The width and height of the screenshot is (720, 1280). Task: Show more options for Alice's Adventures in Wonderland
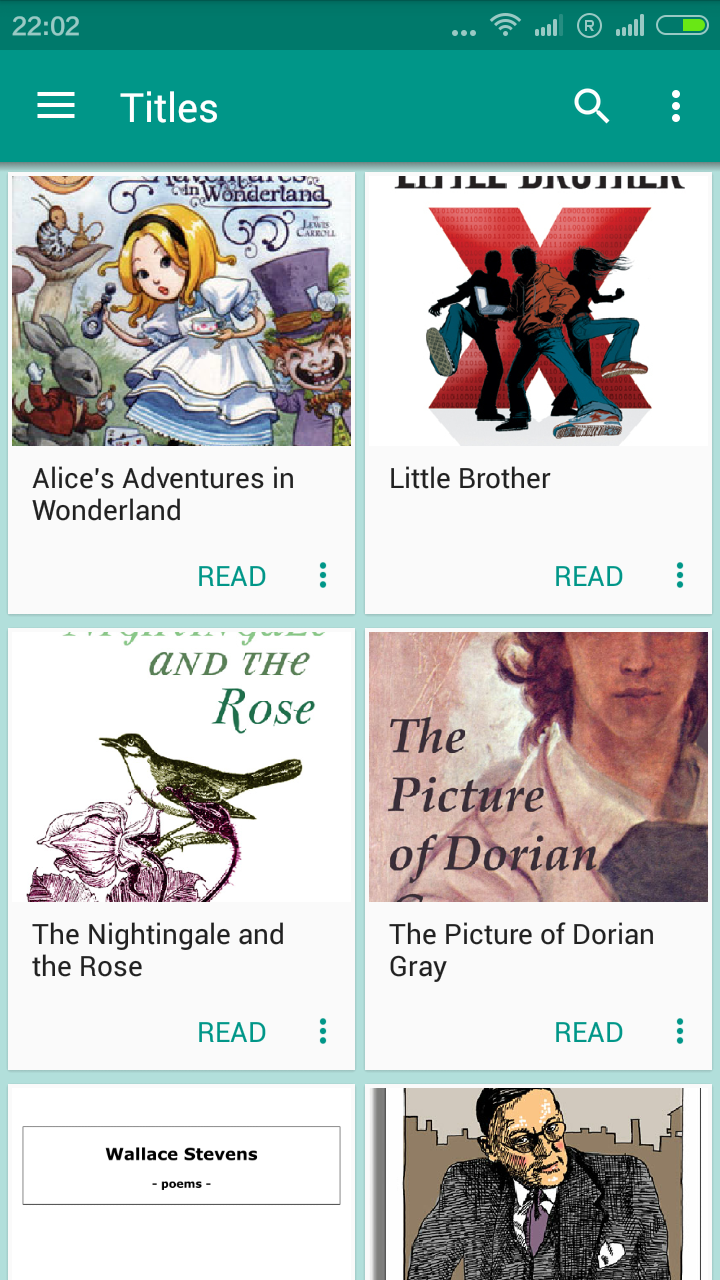323,575
